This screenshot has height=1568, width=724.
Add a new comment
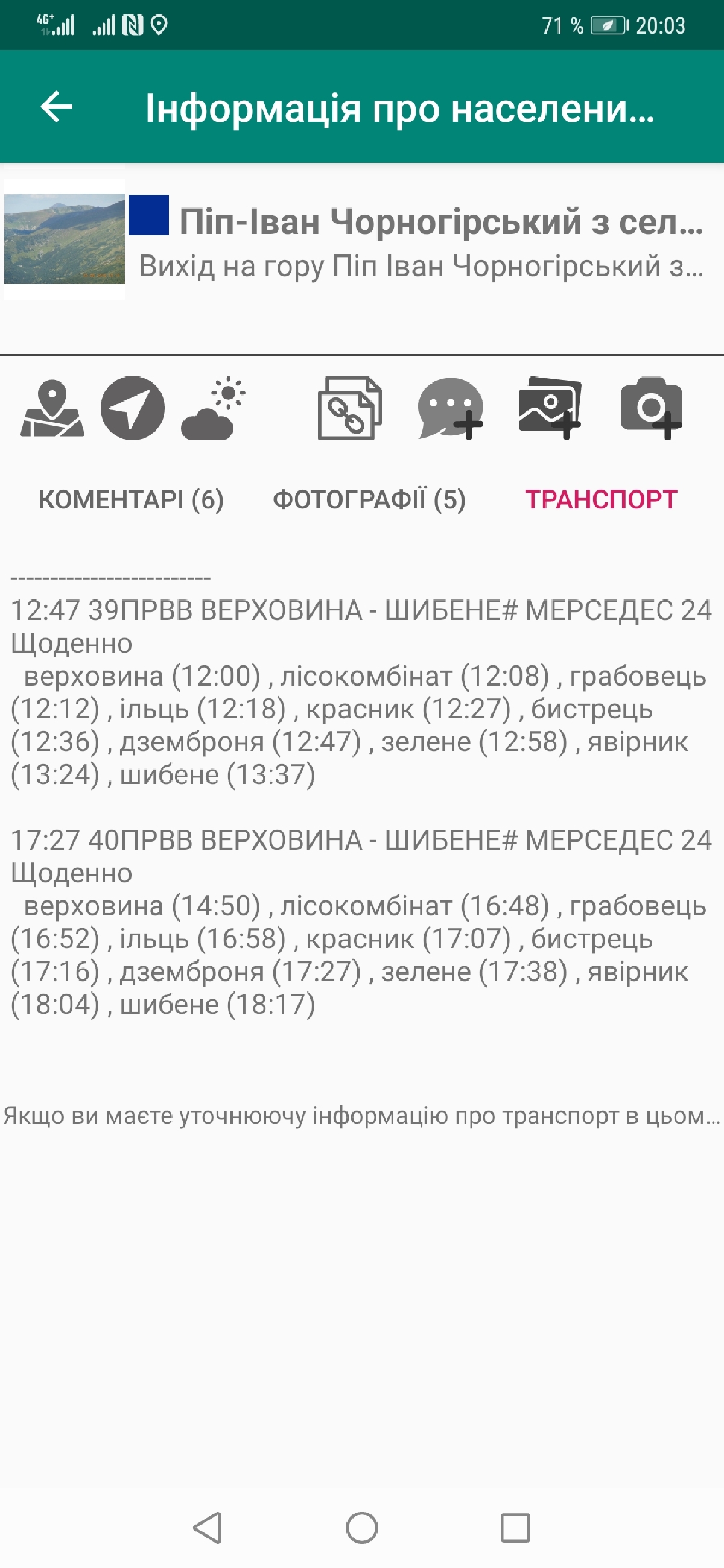click(x=450, y=408)
